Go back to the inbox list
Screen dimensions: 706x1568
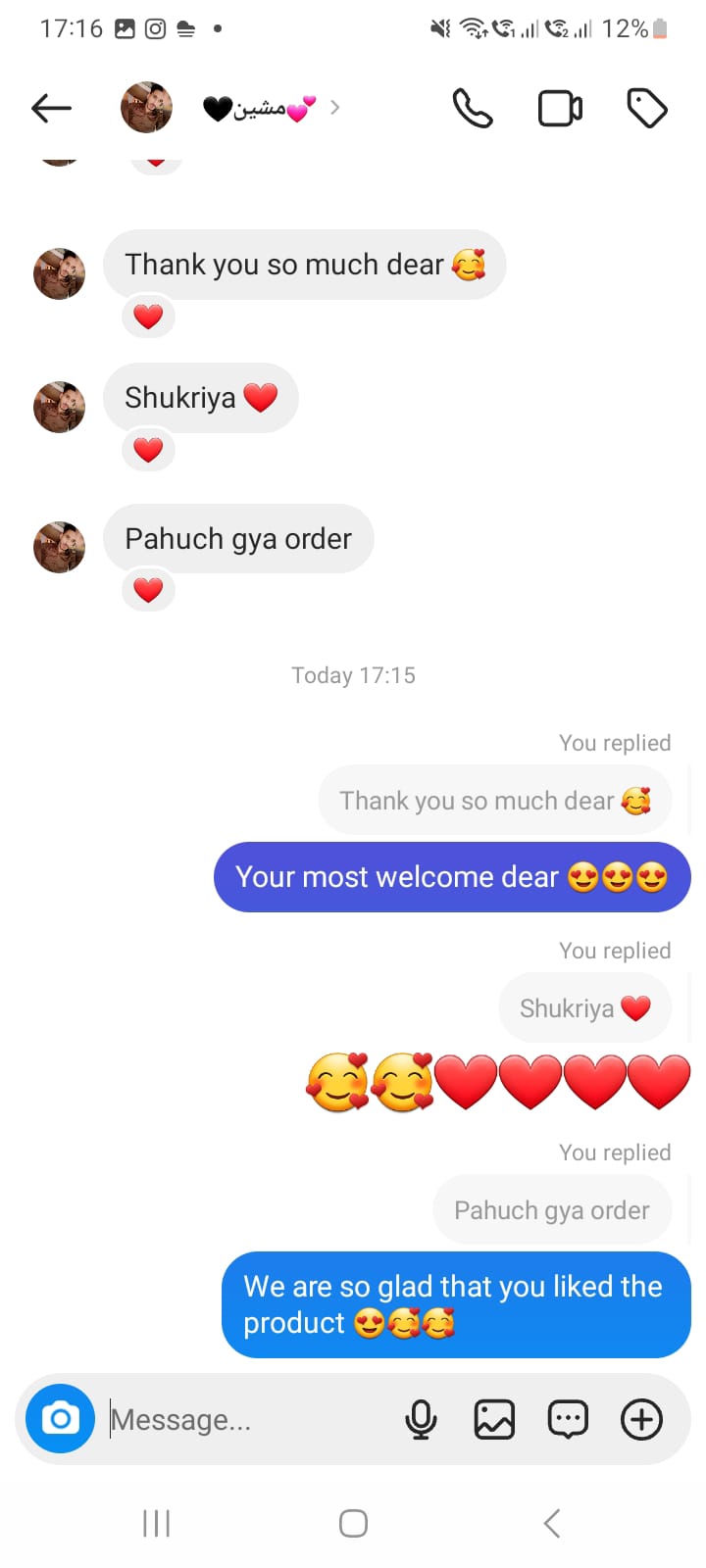(x=51, y=108)
